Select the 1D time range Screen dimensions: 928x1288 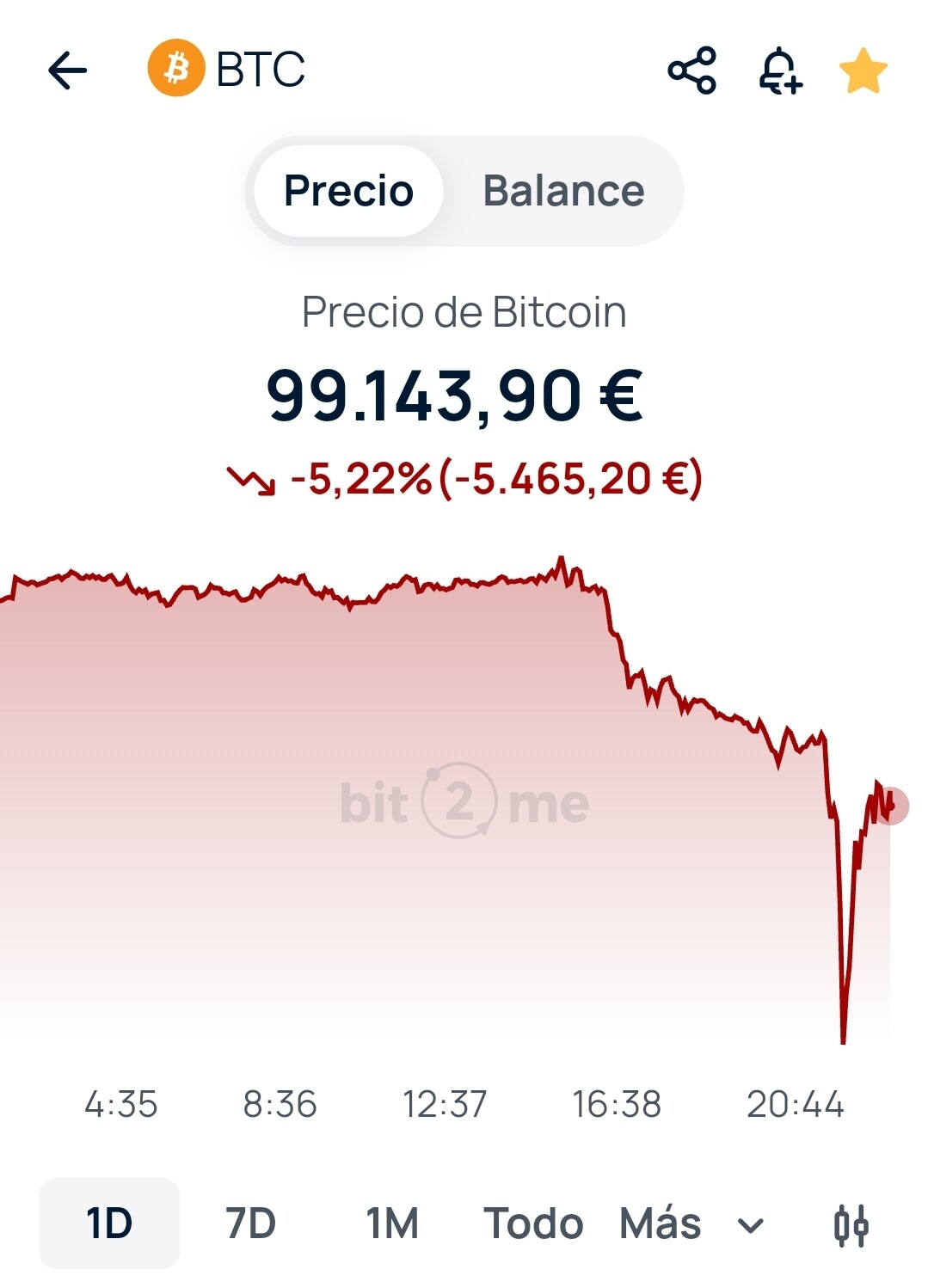[109, 1224]
